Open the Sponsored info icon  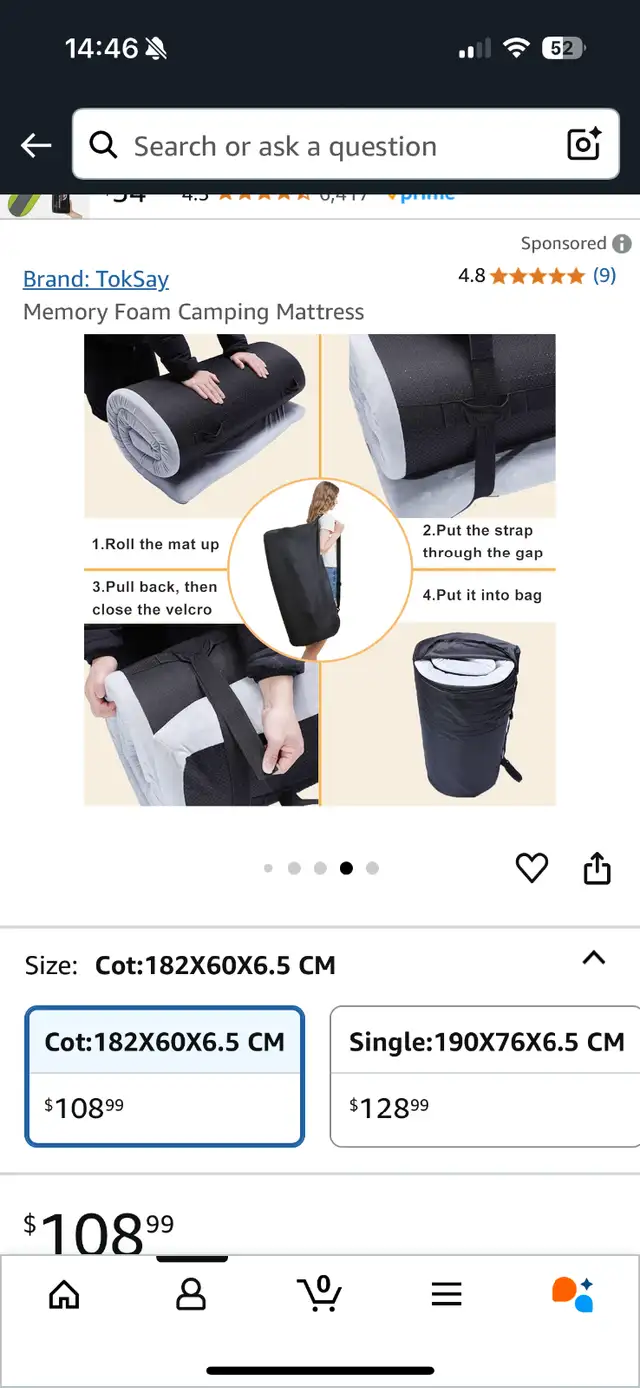point(622,244)
